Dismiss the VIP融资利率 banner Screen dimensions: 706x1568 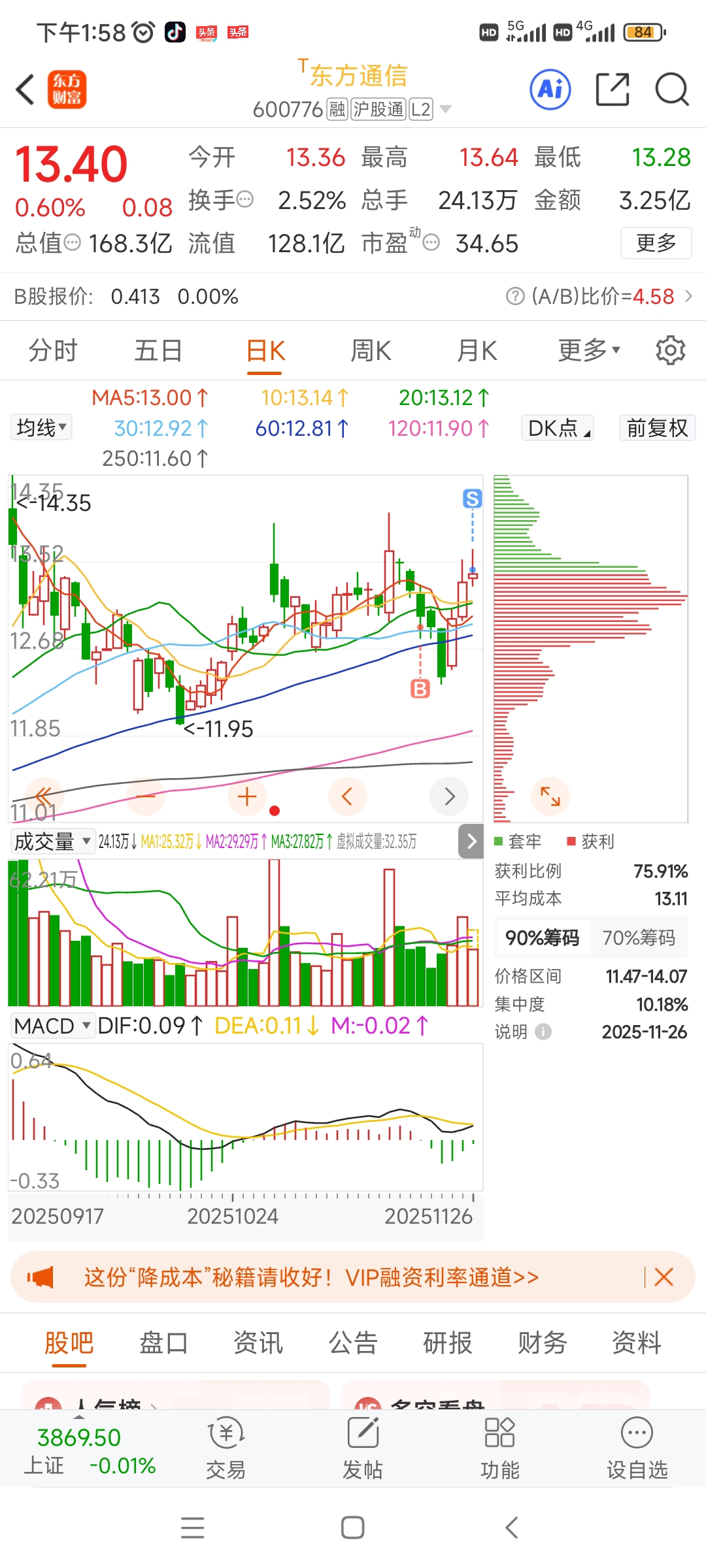664,1277
